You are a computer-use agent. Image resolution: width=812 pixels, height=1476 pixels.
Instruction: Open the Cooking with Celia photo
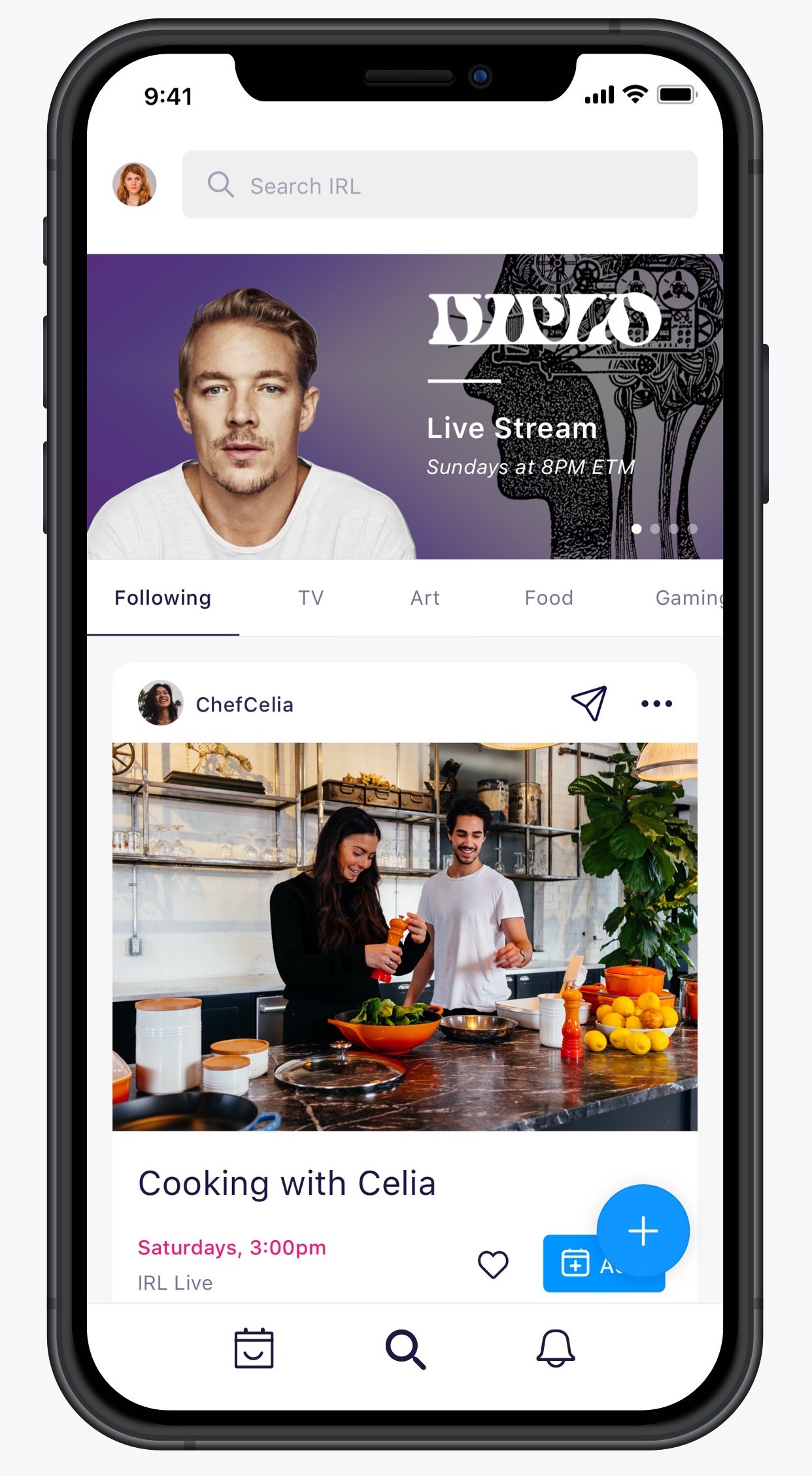(405, 936)
